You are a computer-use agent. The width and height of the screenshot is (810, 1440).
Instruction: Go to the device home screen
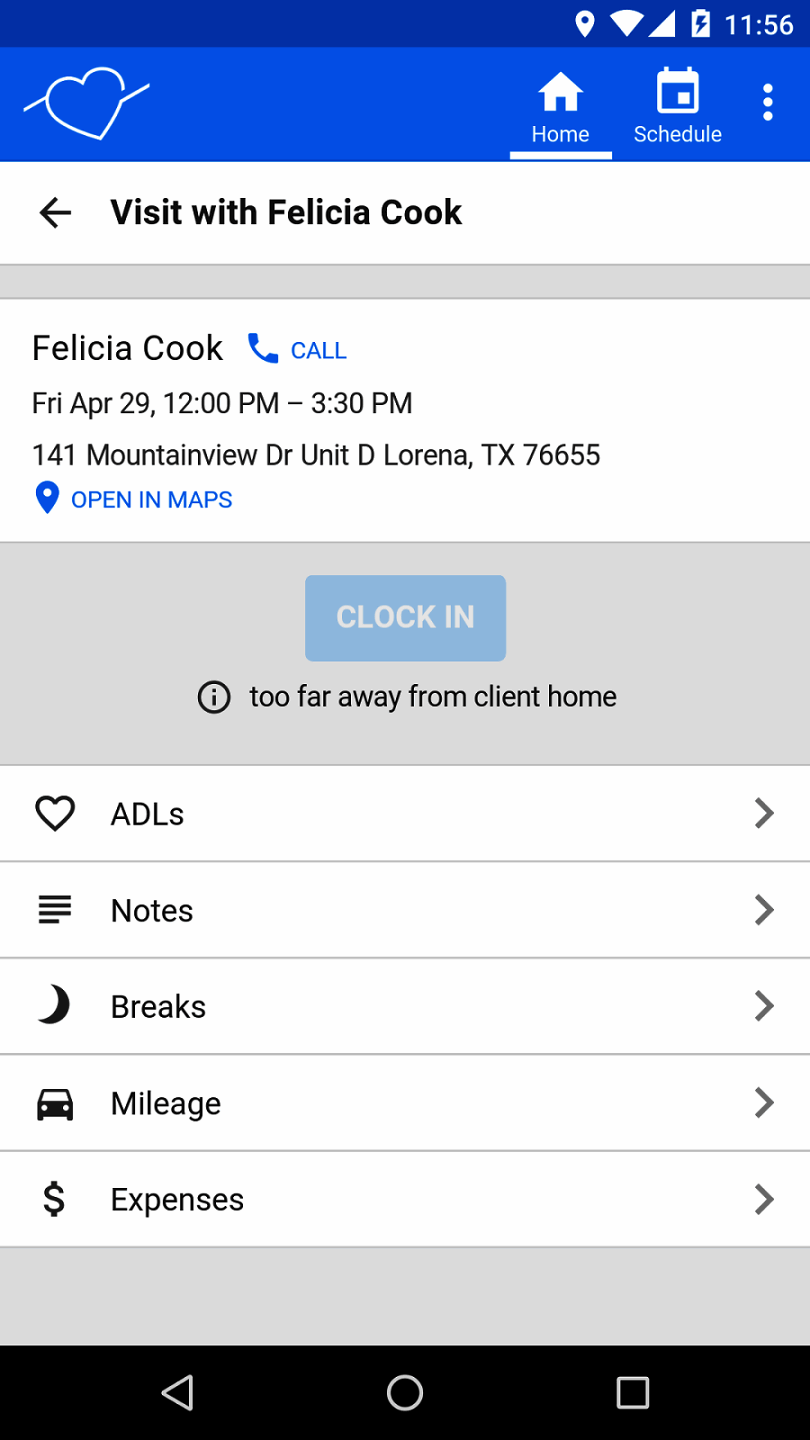405,1392
